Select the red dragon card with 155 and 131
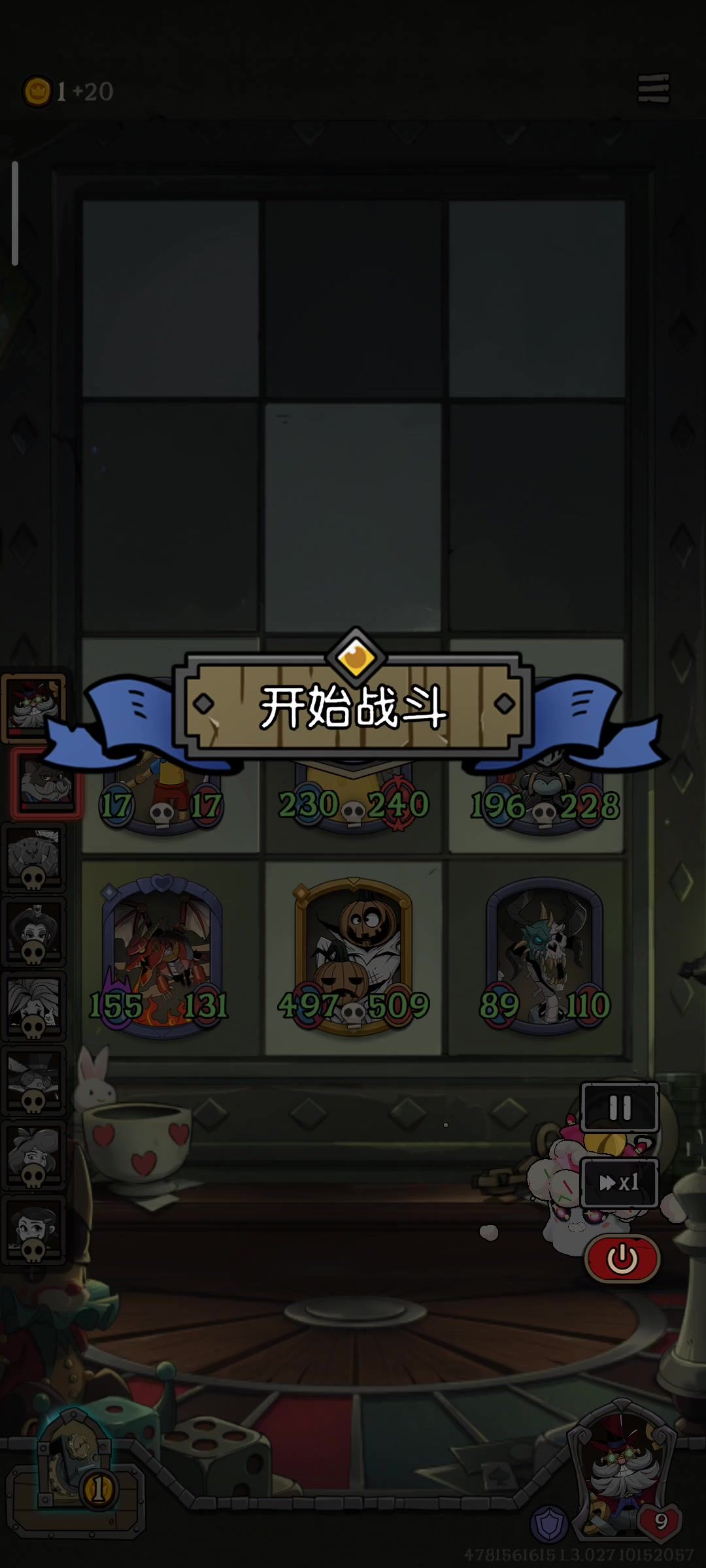 click(161, 956)
